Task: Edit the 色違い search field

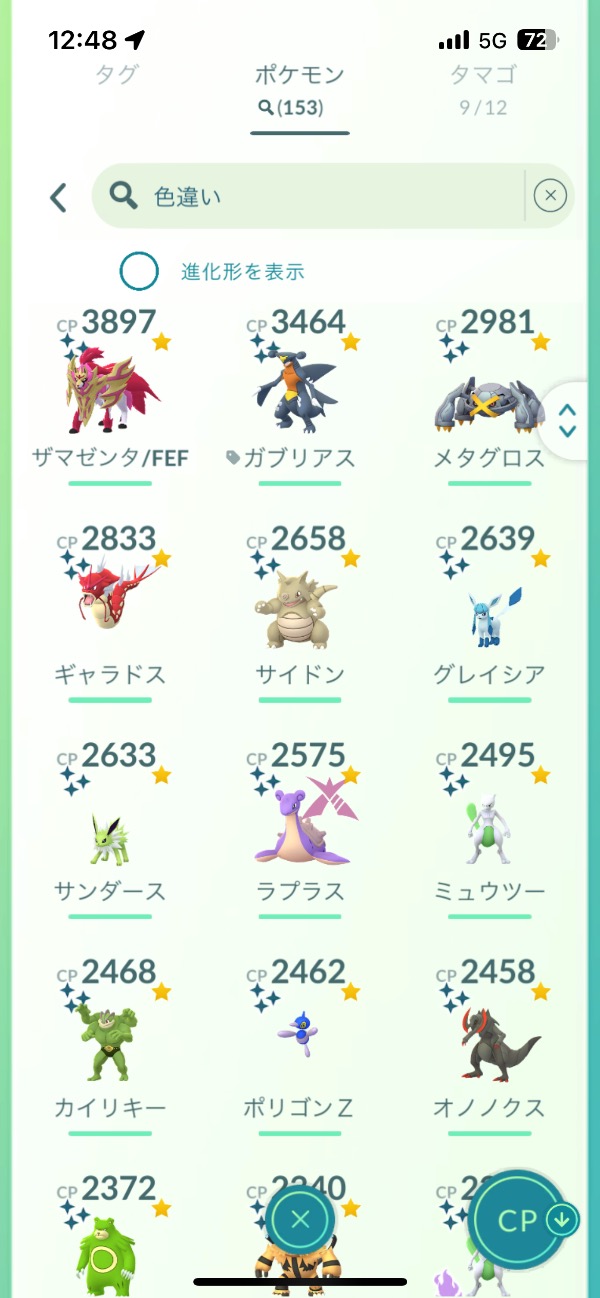Action: pyautogui.click(x=320, y=196)
